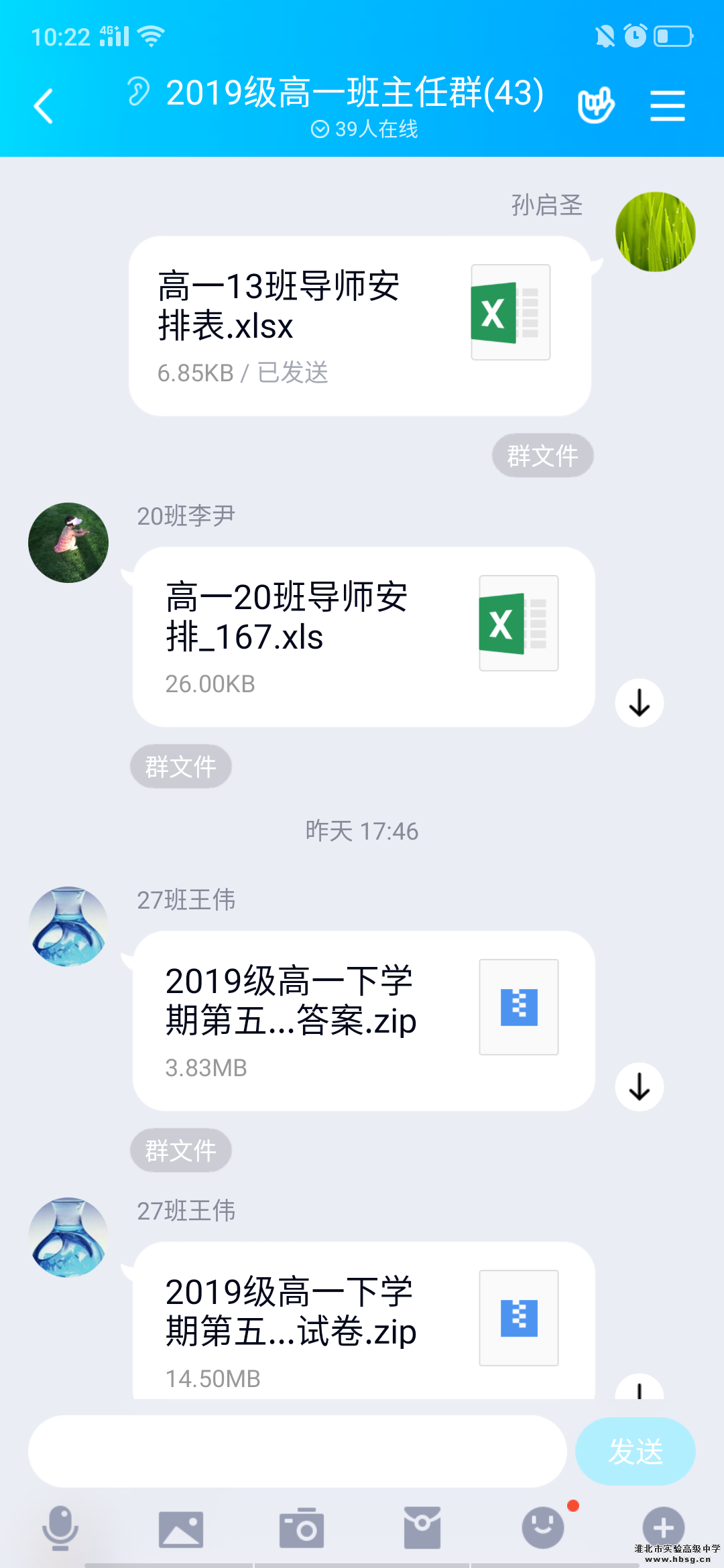Image resolution: width=724 pixels, height=1568 pixels.
Task: View 20班李尹's profile avatar
Action: coord(68,543)
